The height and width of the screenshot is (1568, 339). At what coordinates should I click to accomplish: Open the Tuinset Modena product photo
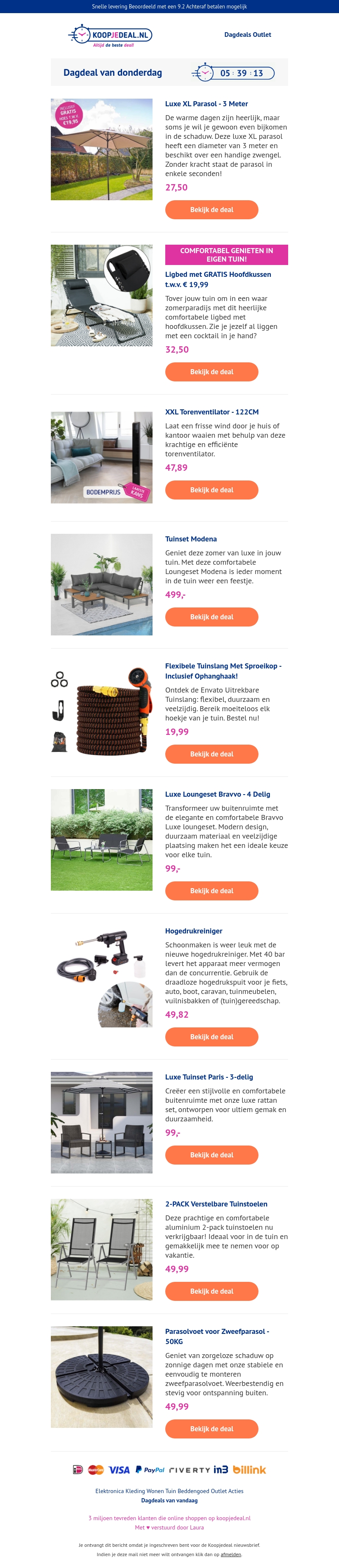(101, 584)
